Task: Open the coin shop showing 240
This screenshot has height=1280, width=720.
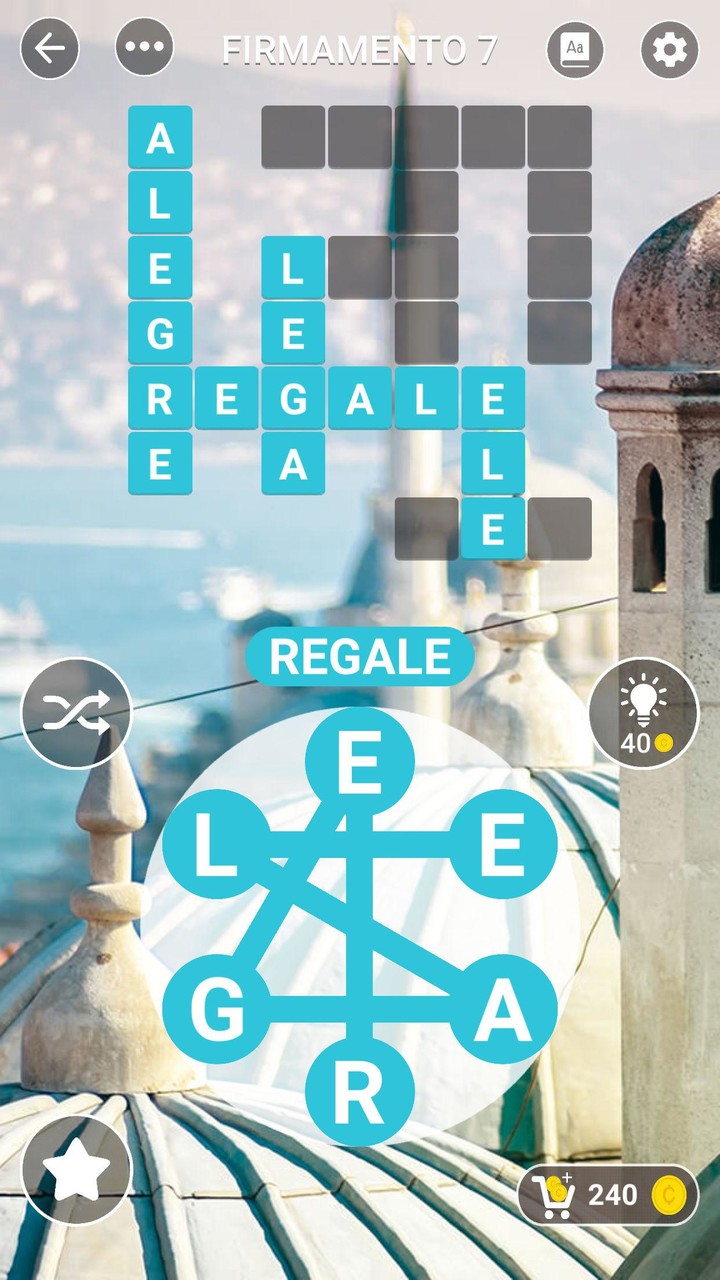Action: [608, 1194]
